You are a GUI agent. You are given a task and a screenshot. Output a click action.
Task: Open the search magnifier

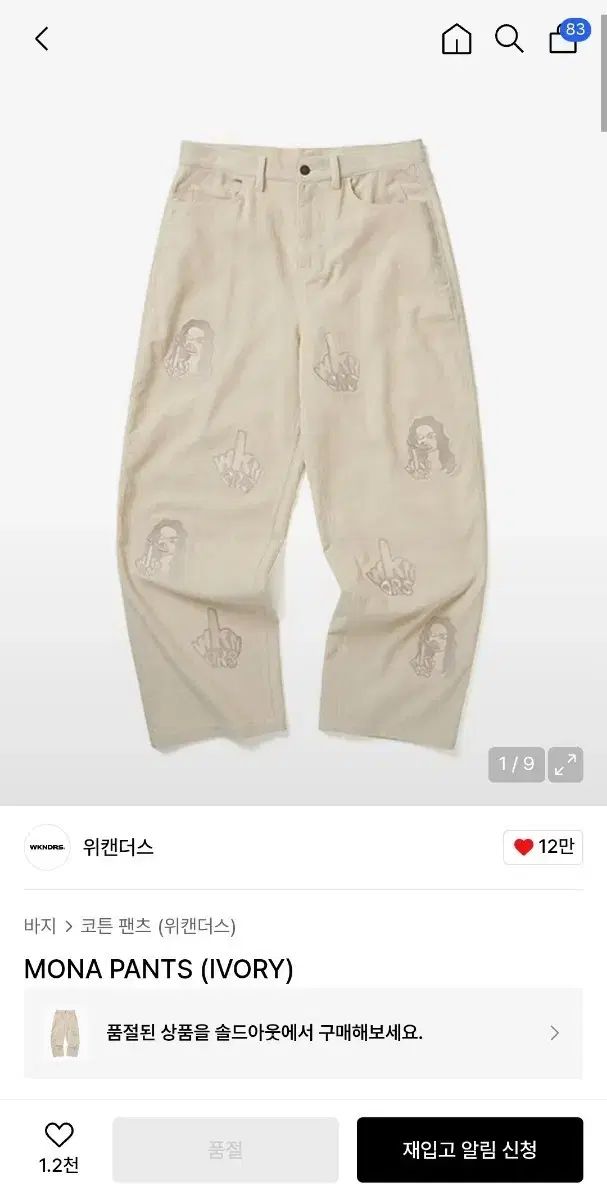tap(509, 39)
